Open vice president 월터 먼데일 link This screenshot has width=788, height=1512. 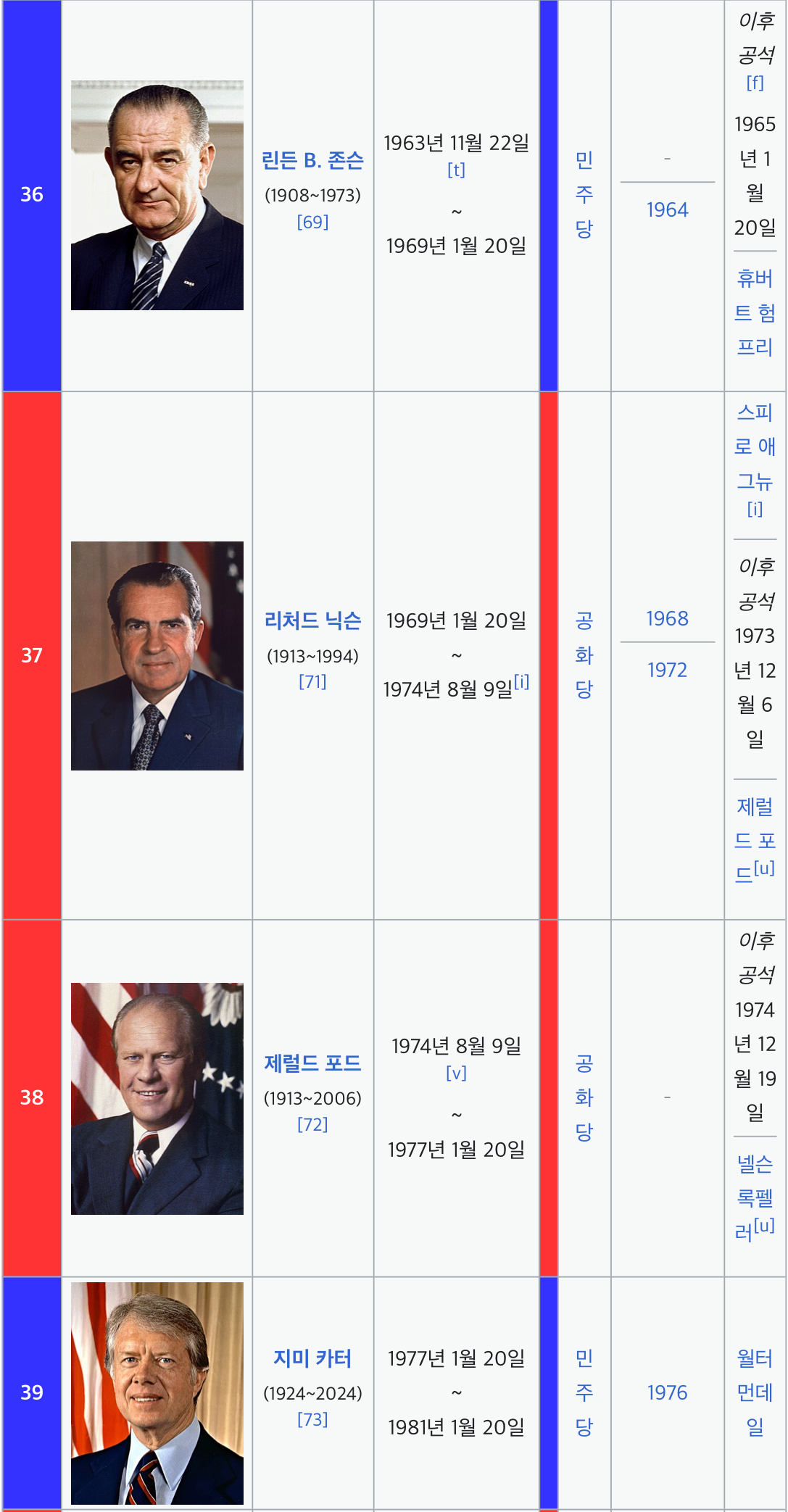click(755, 1392)
